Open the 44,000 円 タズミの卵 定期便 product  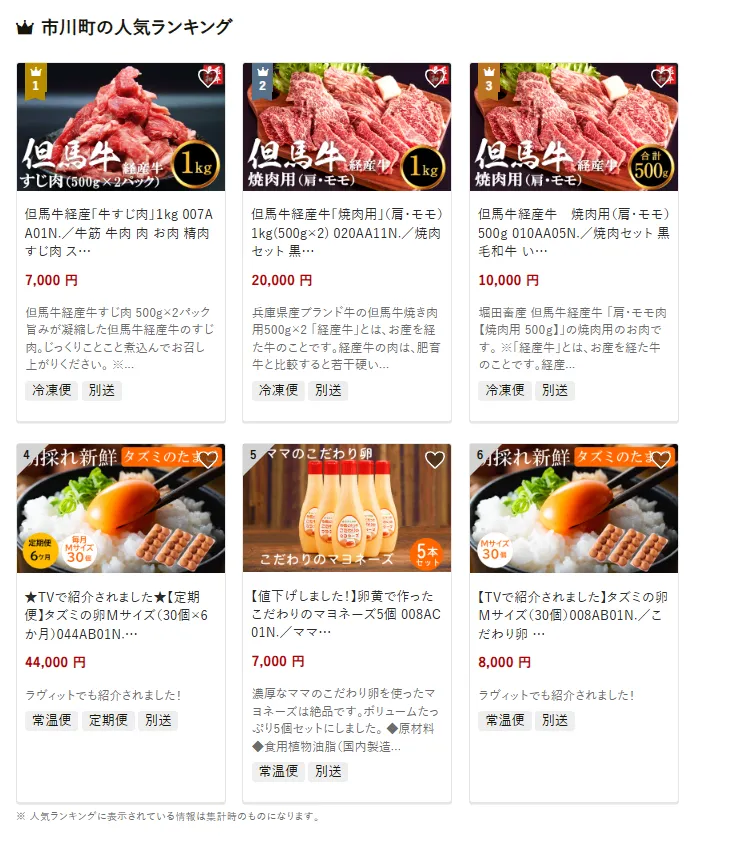[120, 614]
